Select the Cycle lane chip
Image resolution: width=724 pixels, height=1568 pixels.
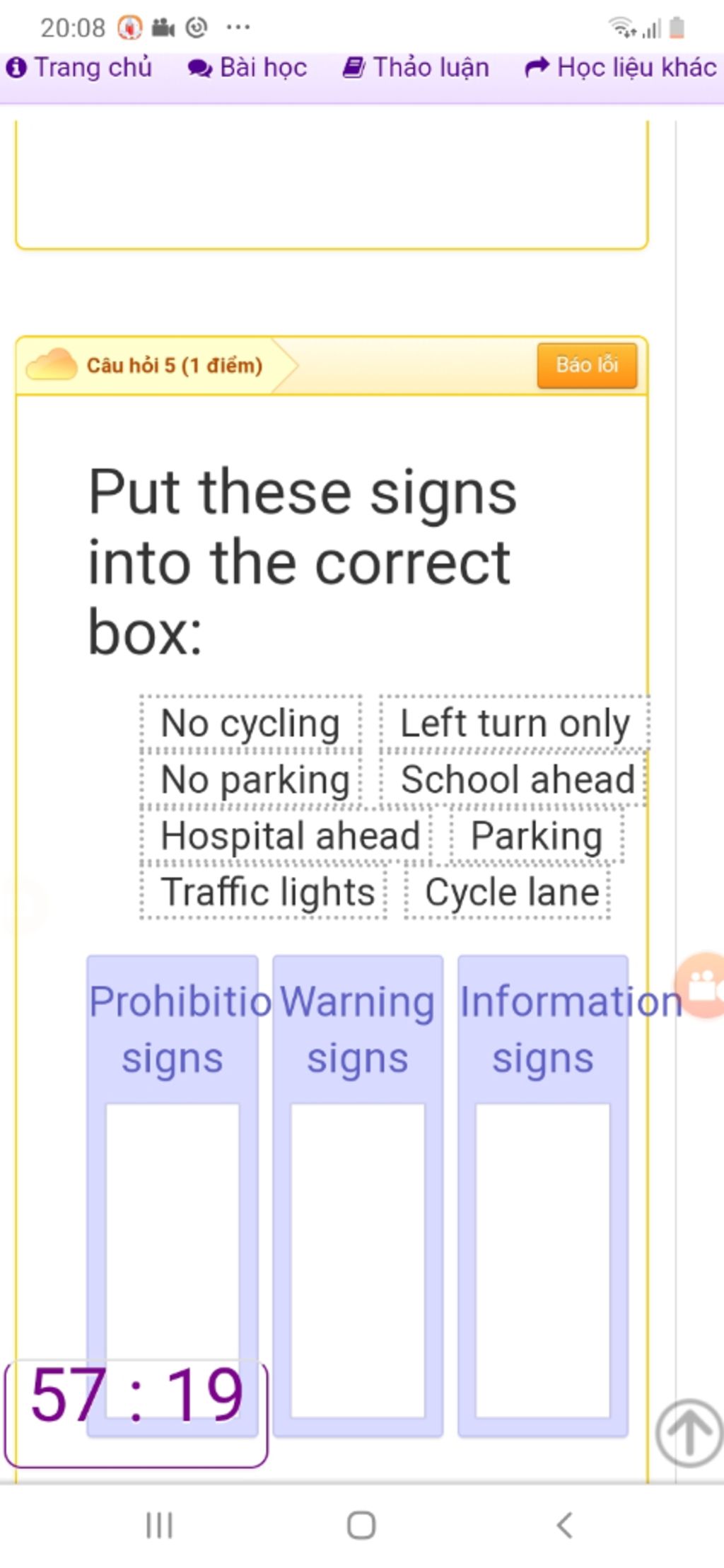click(x=511, y=891)
